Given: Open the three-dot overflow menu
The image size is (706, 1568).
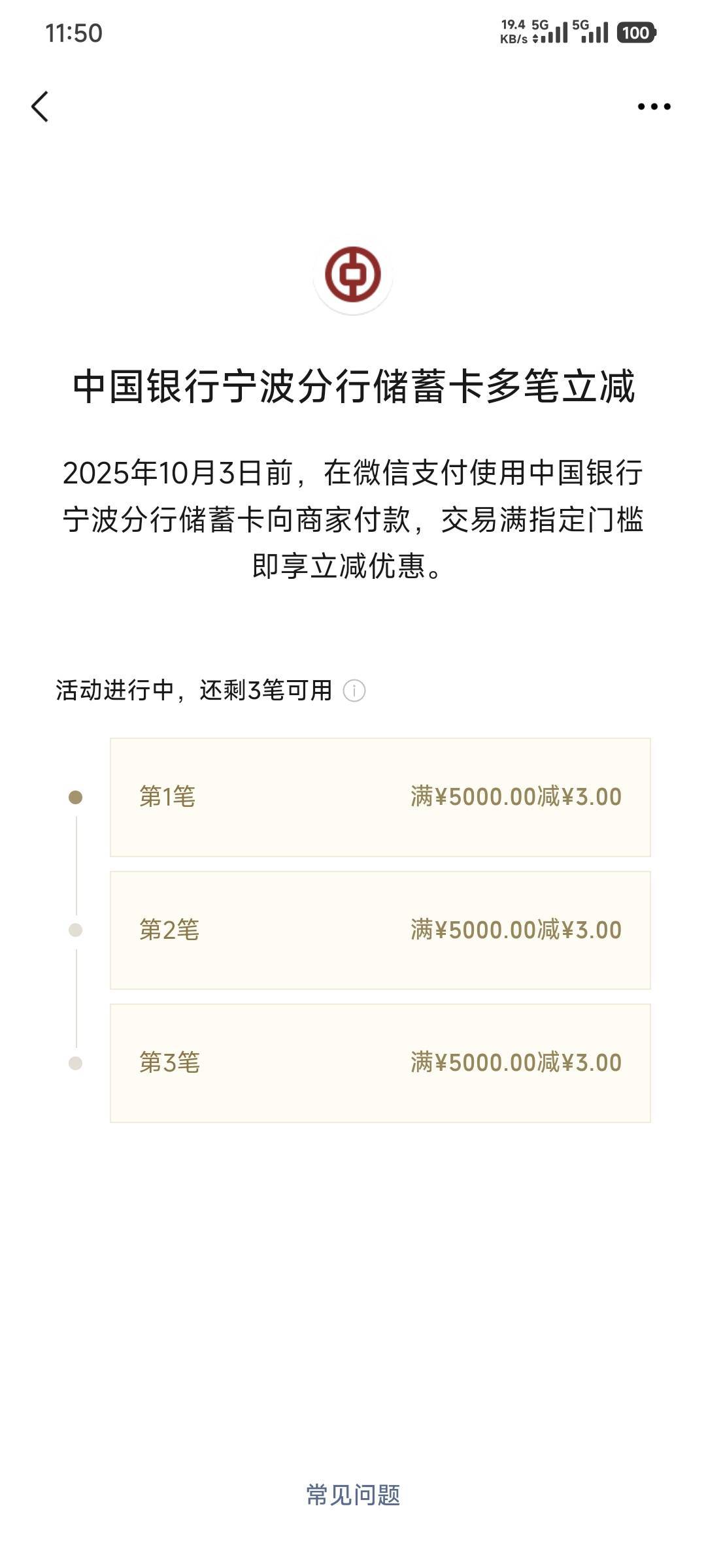Looking at the screenshot, I should pos(654,106).
